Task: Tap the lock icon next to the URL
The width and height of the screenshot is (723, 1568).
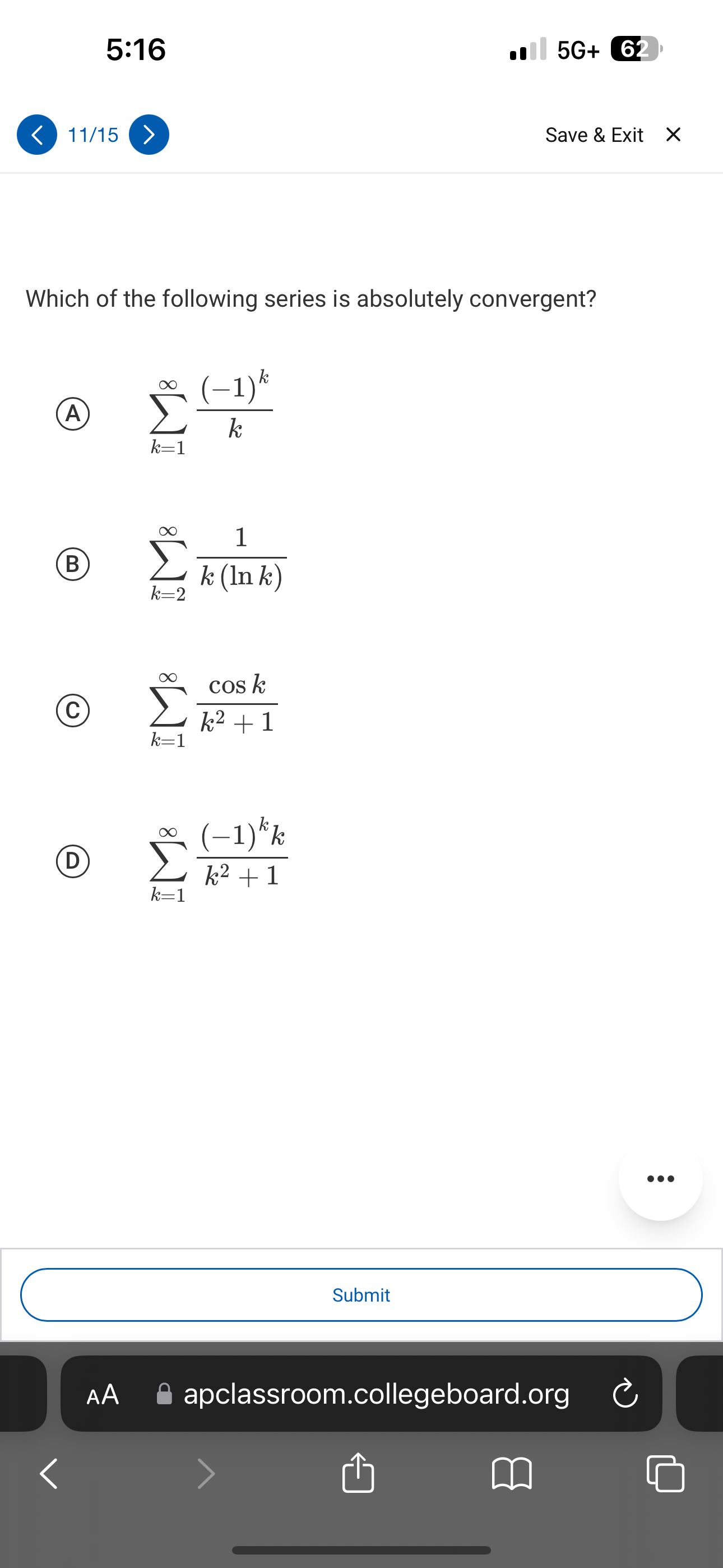Action: [163, 1395]
